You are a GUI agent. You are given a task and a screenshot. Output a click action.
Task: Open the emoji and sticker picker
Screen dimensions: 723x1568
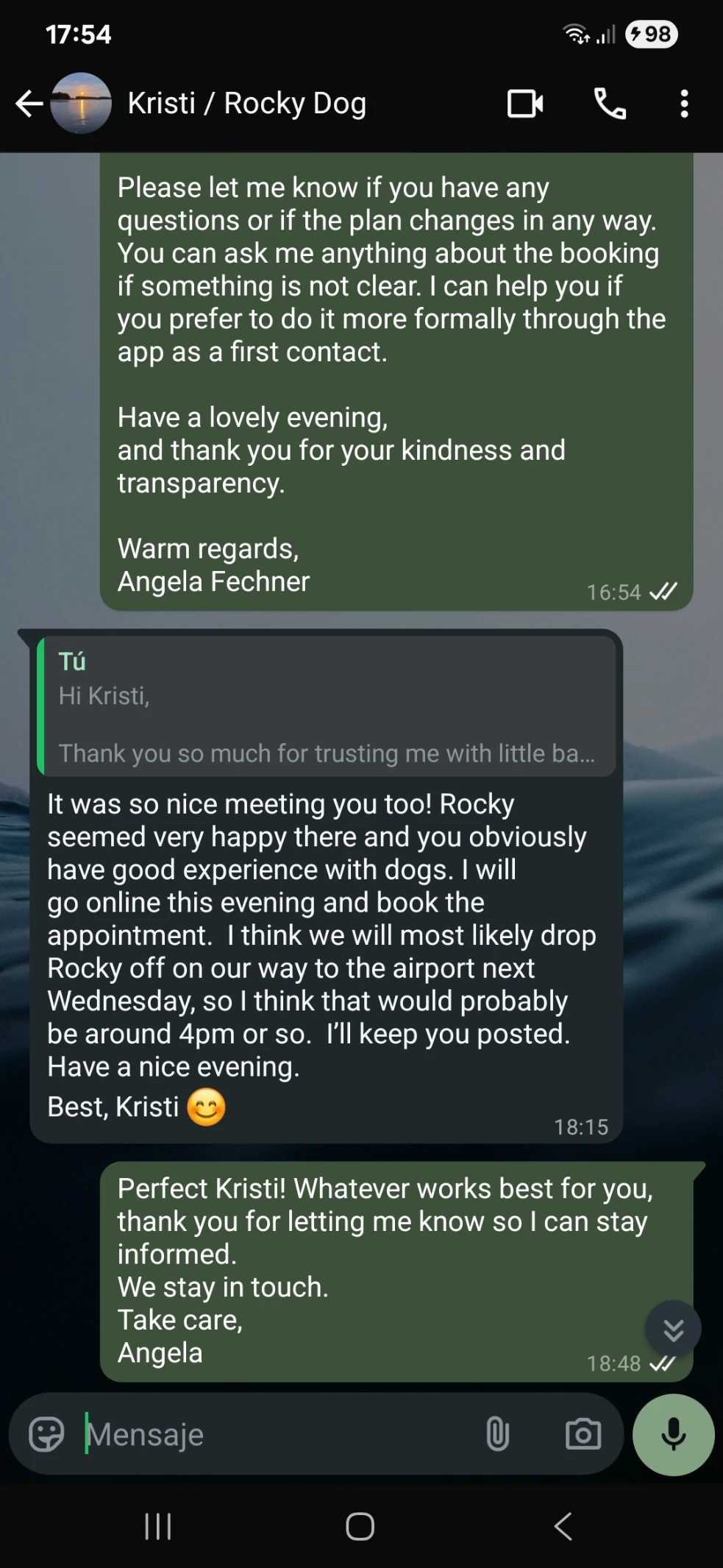(x=46, y=1434)
